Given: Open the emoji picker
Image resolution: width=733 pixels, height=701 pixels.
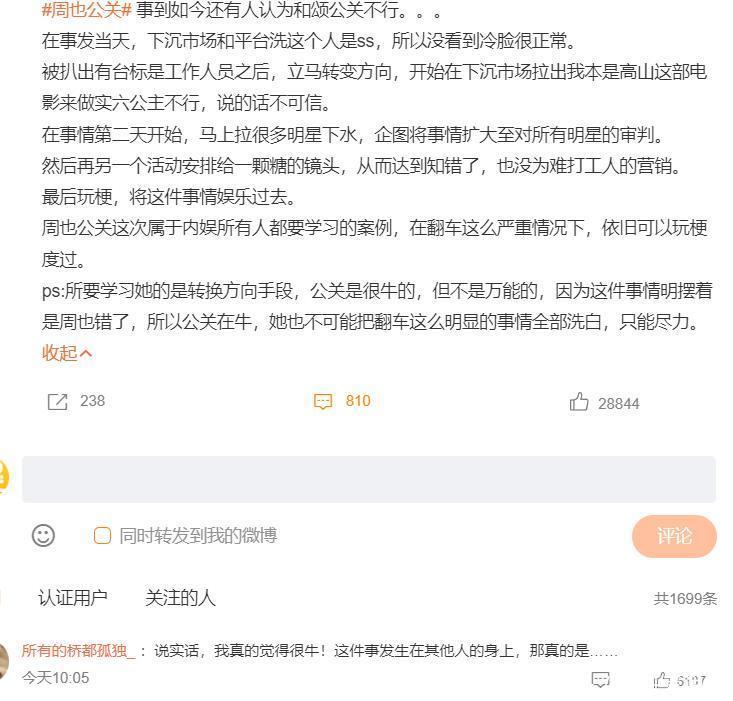Looking at the screenshot, I should click(x=43, y=536).
